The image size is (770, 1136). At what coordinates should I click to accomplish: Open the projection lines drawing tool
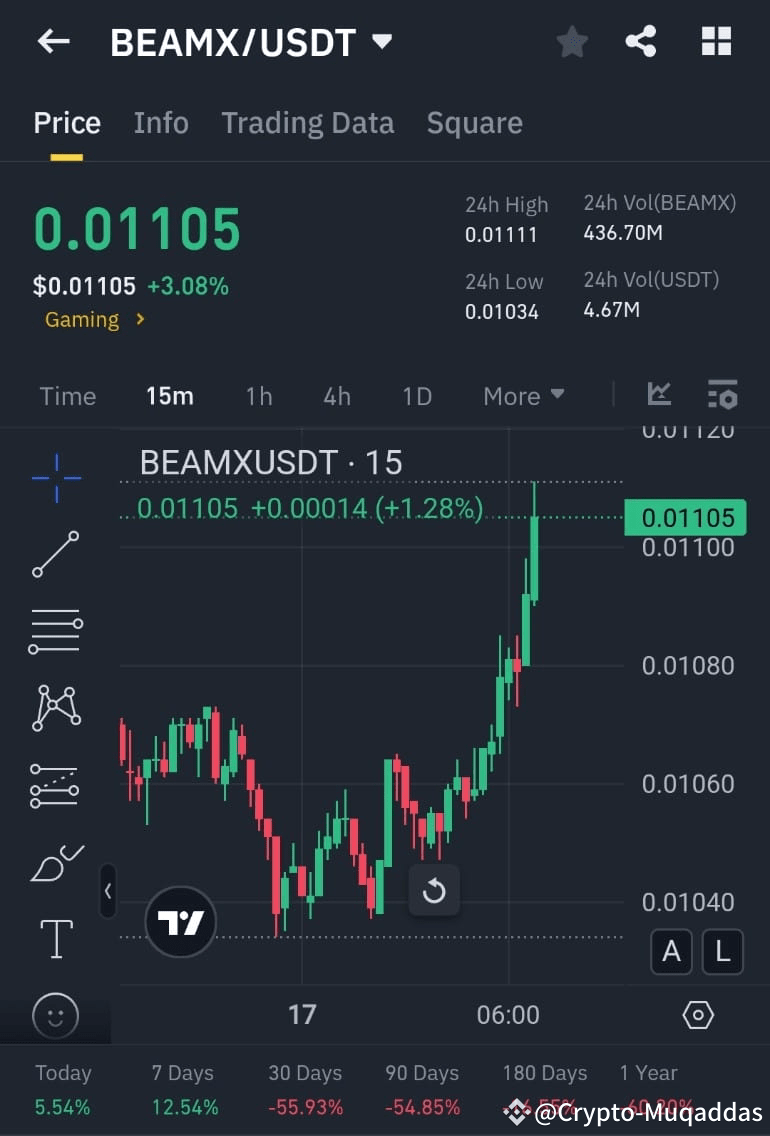(55, 785)
